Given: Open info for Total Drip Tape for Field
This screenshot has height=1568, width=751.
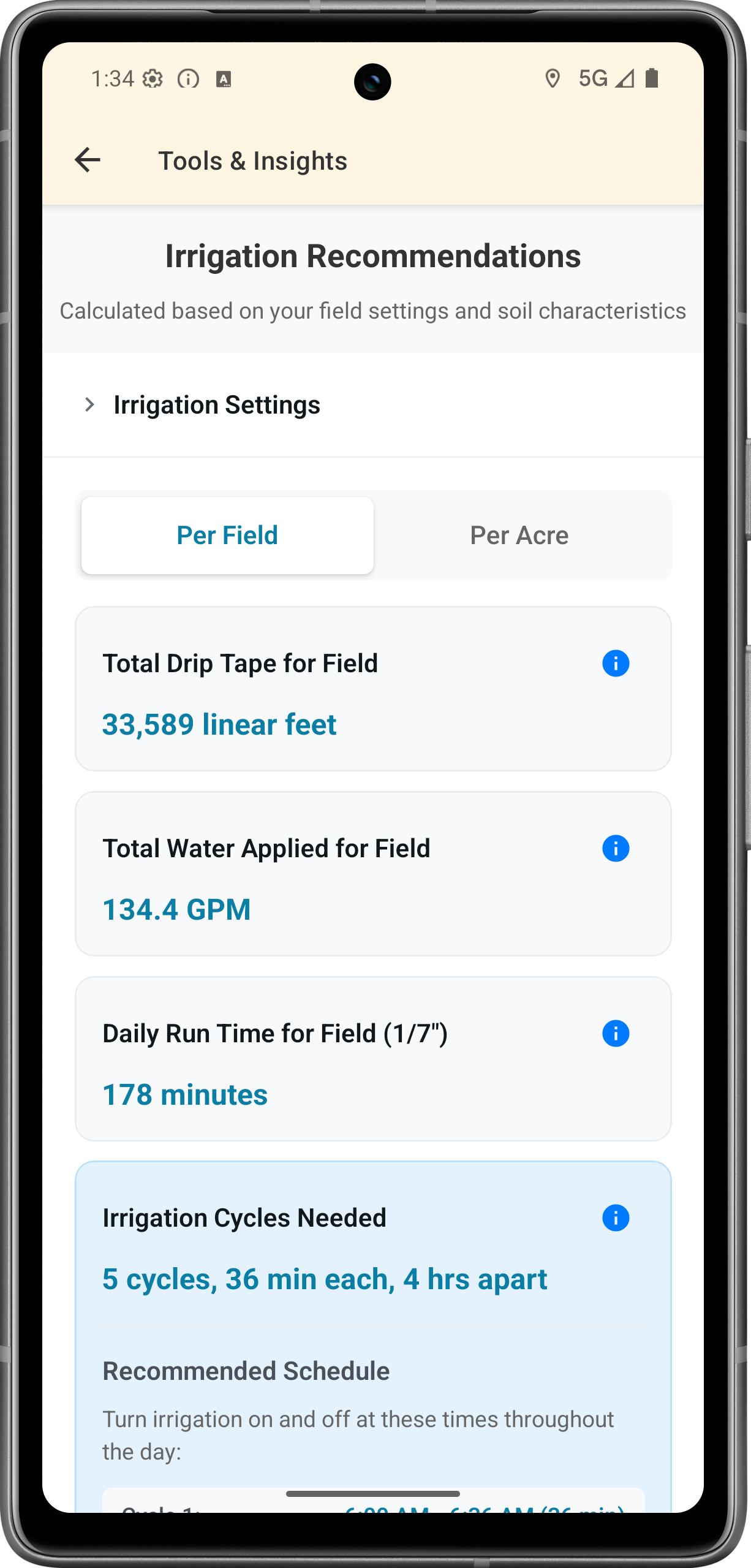Looking at the screenshot, I should [x=614, y=664].
